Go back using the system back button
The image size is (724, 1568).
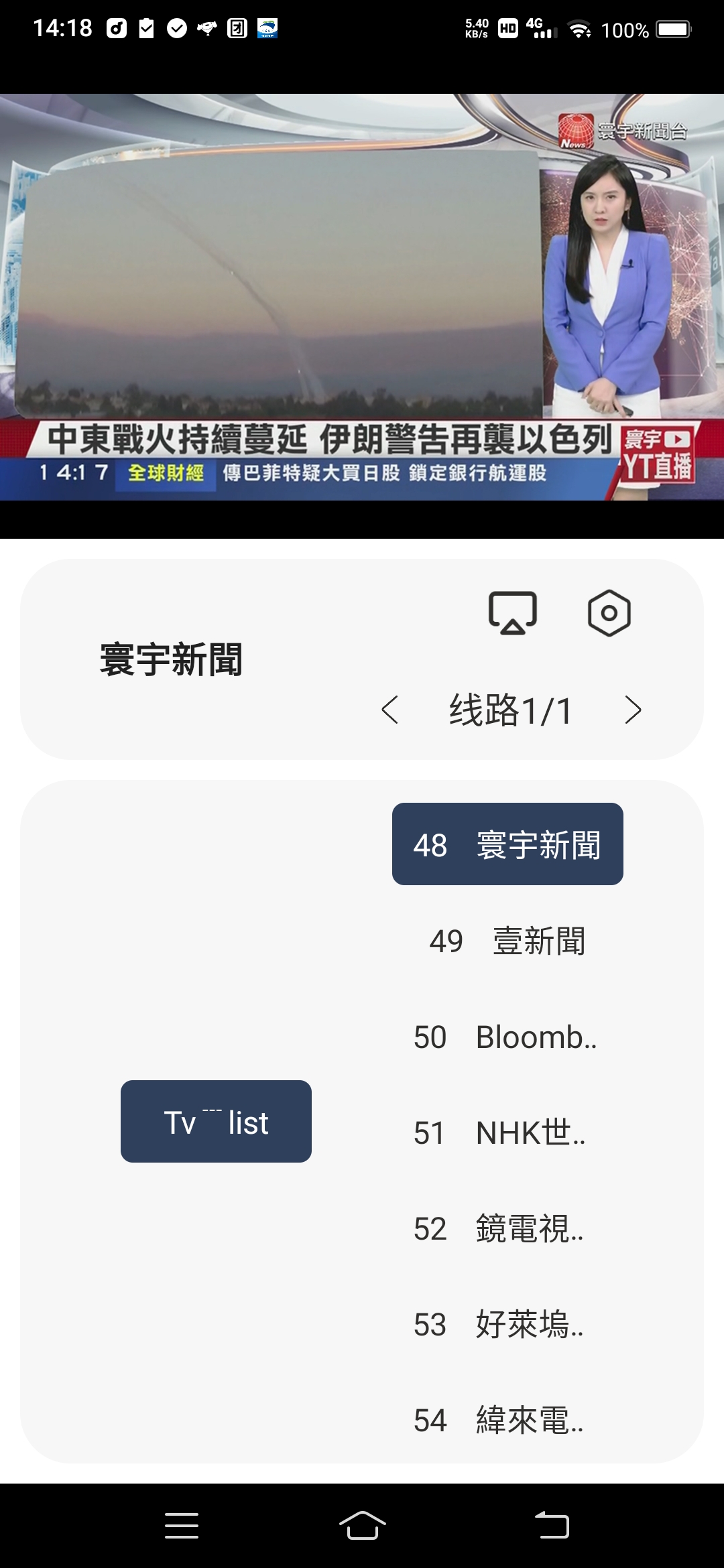[x=552, y=1526]
